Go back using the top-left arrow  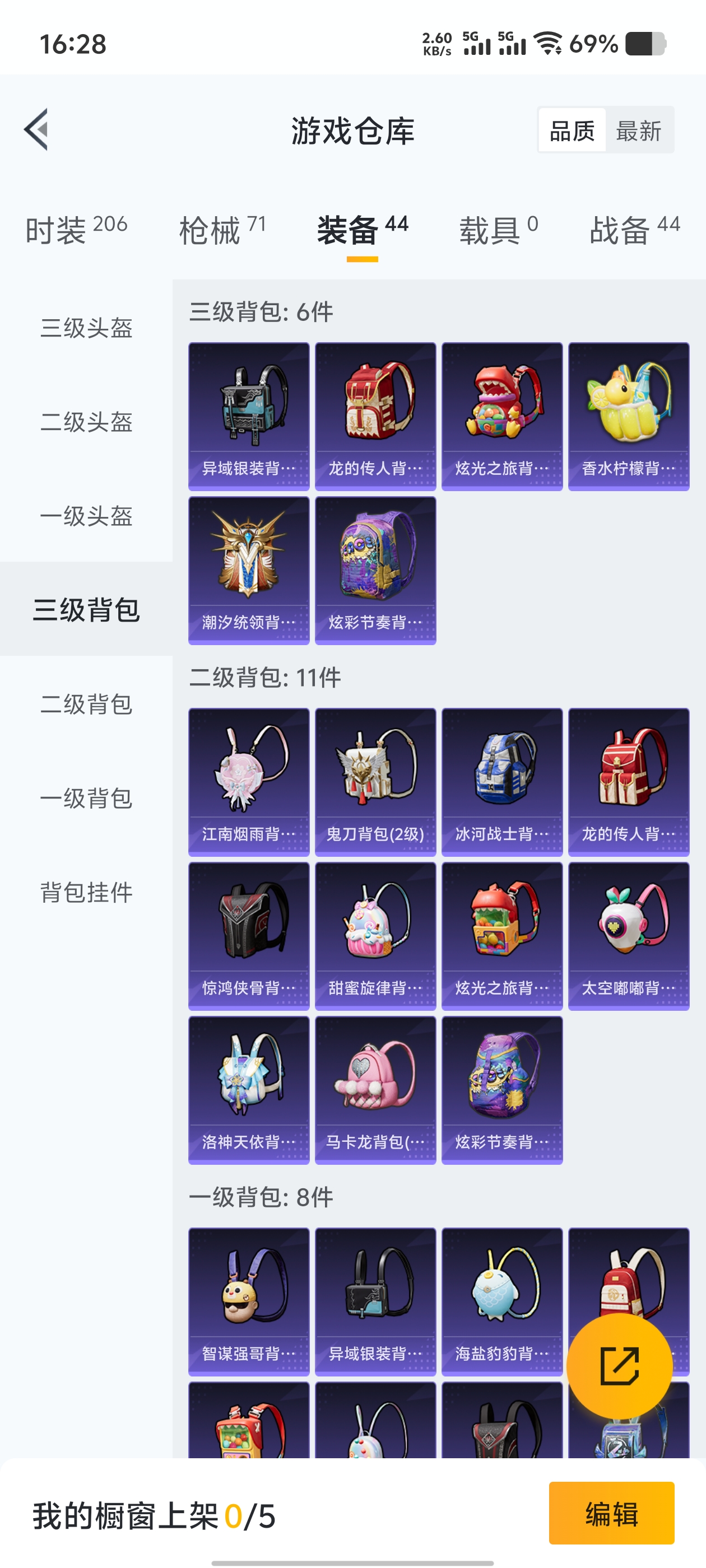point(36,130)
